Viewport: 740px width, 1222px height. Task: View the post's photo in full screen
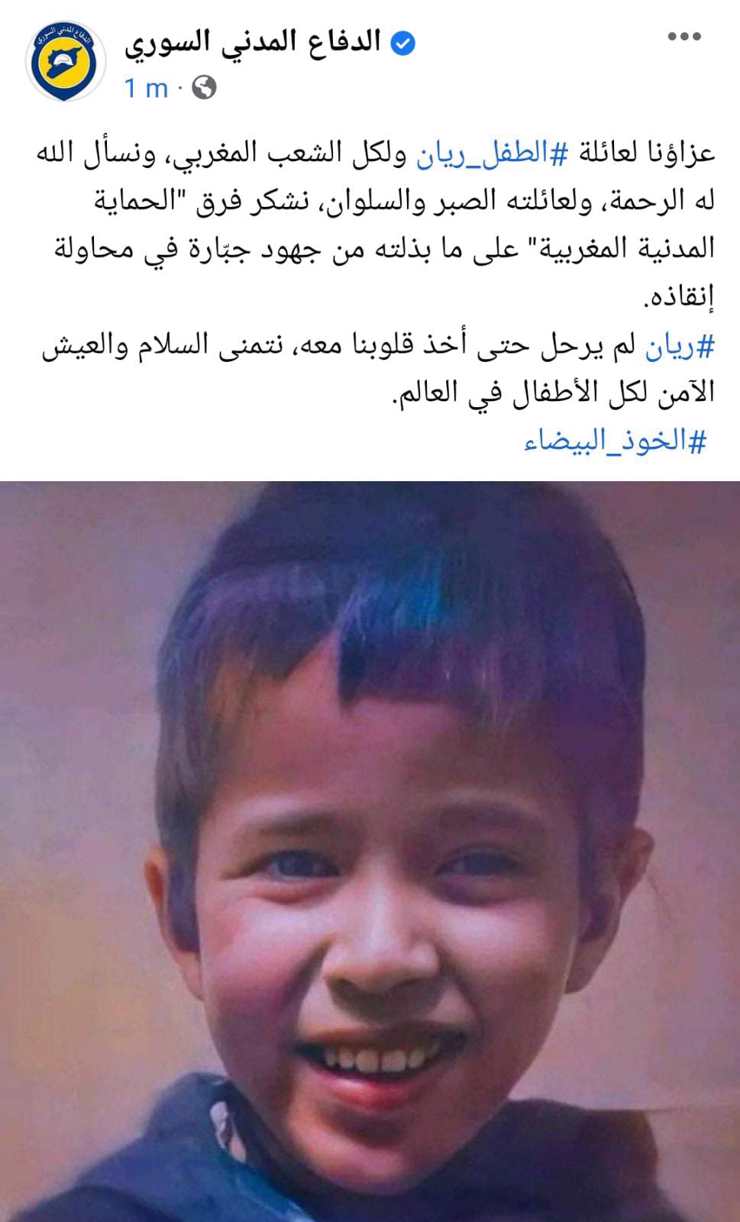click(370, 850)
